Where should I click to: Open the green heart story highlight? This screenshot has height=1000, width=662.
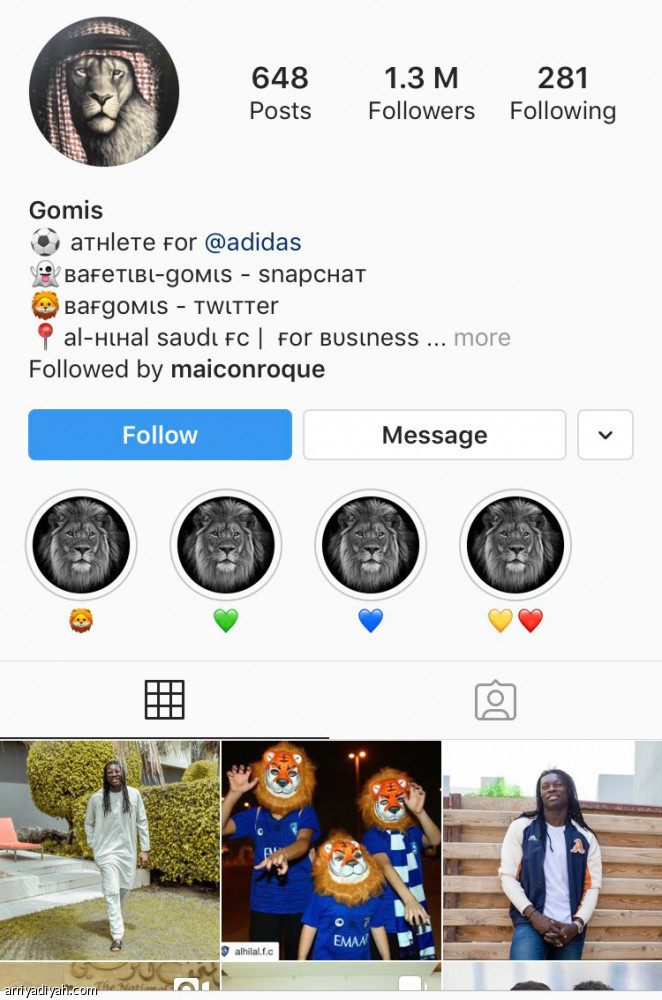coord(226,546)
